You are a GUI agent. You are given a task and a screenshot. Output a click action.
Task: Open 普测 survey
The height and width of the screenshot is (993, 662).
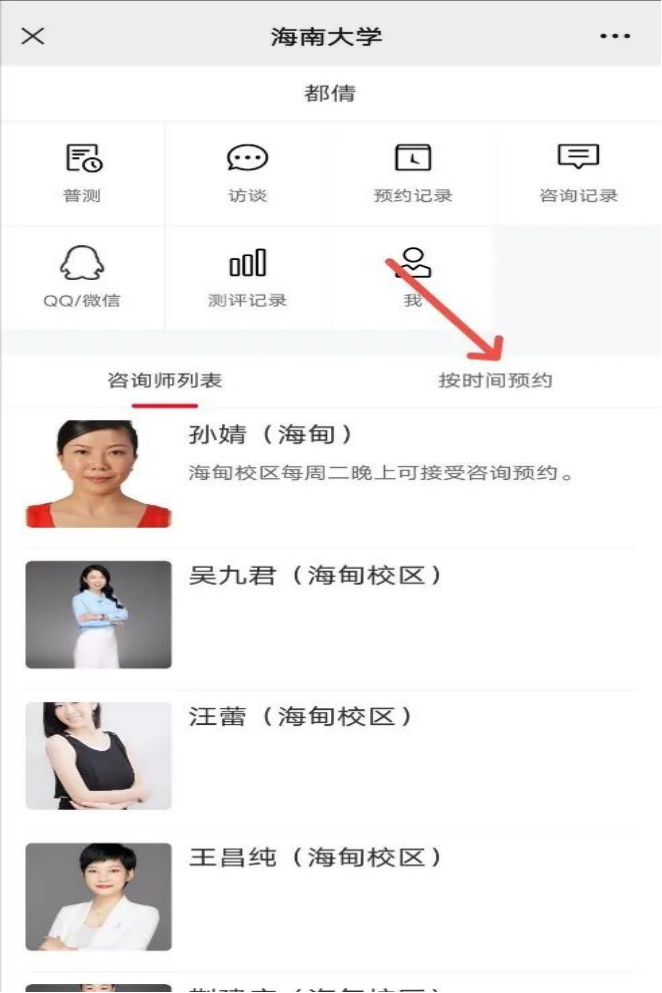pyautogui.click(x=83, y=173)
